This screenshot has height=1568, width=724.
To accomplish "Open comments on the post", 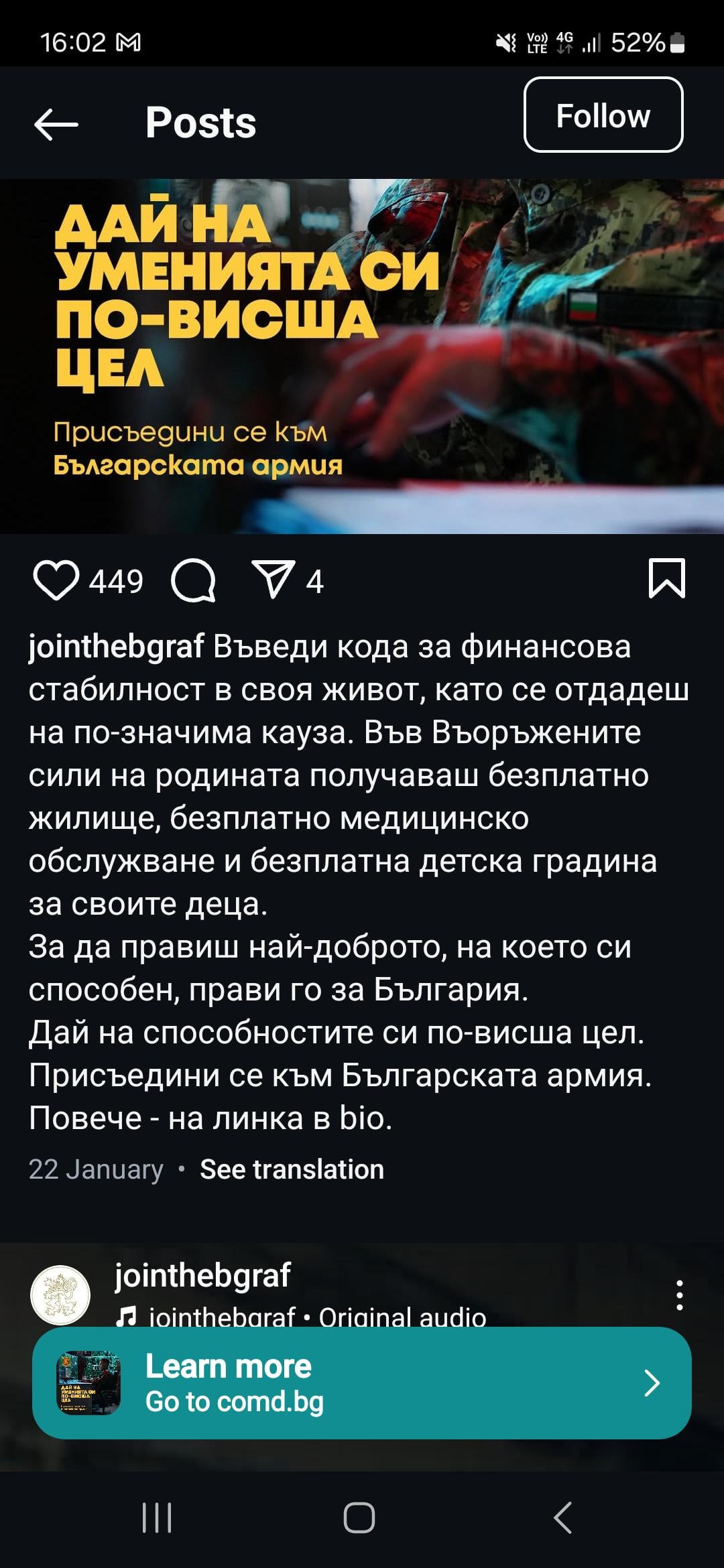I will click(193, 580).
